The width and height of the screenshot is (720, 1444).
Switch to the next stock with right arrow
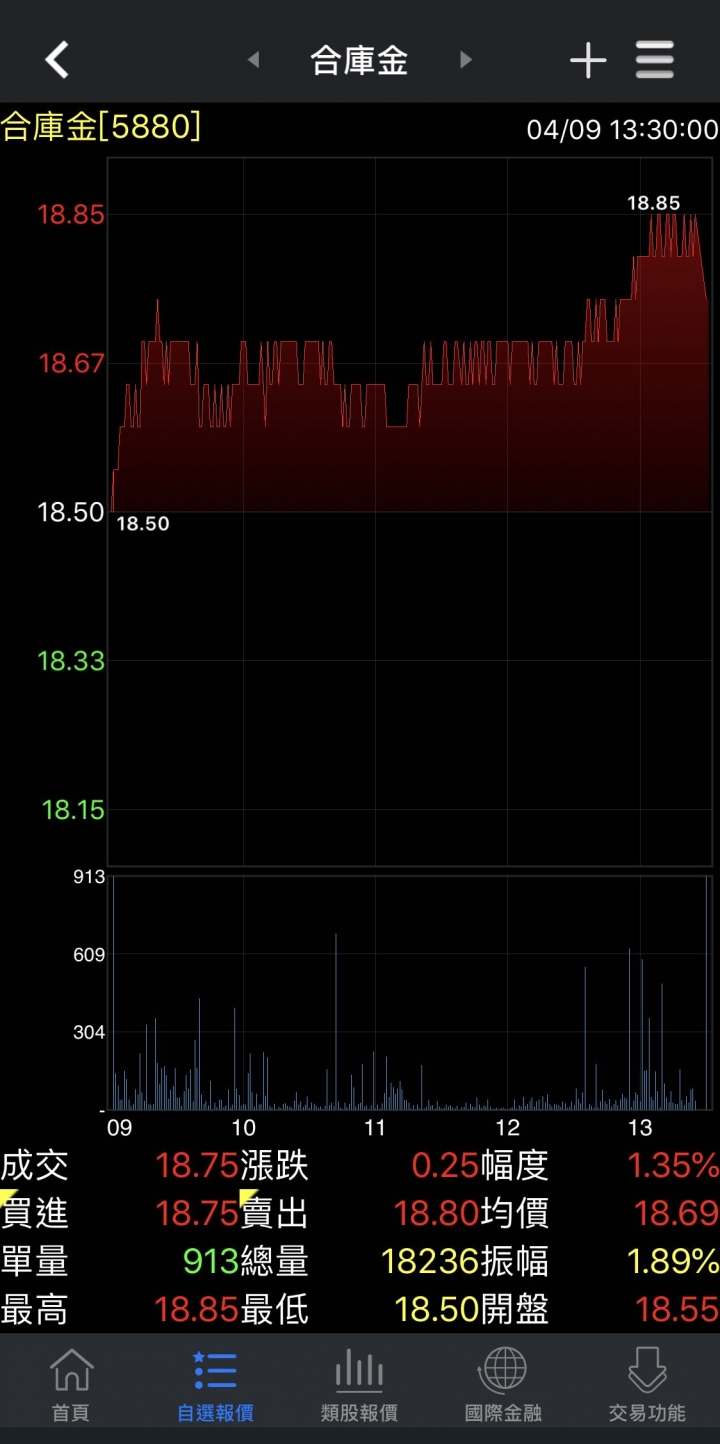click(465, 61)
